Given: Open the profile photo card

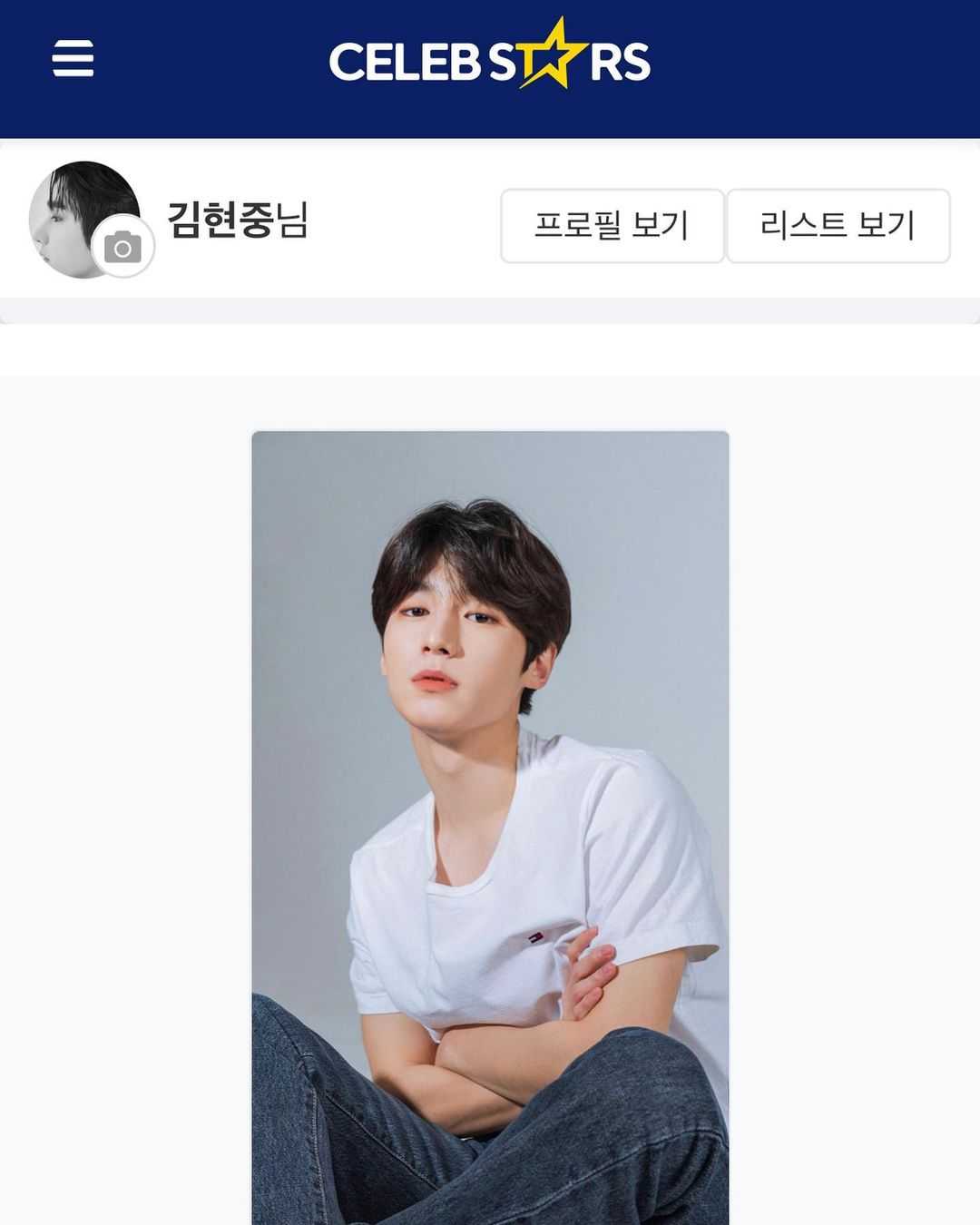Looking at the screenshot, I should click(x=490, y=826).
